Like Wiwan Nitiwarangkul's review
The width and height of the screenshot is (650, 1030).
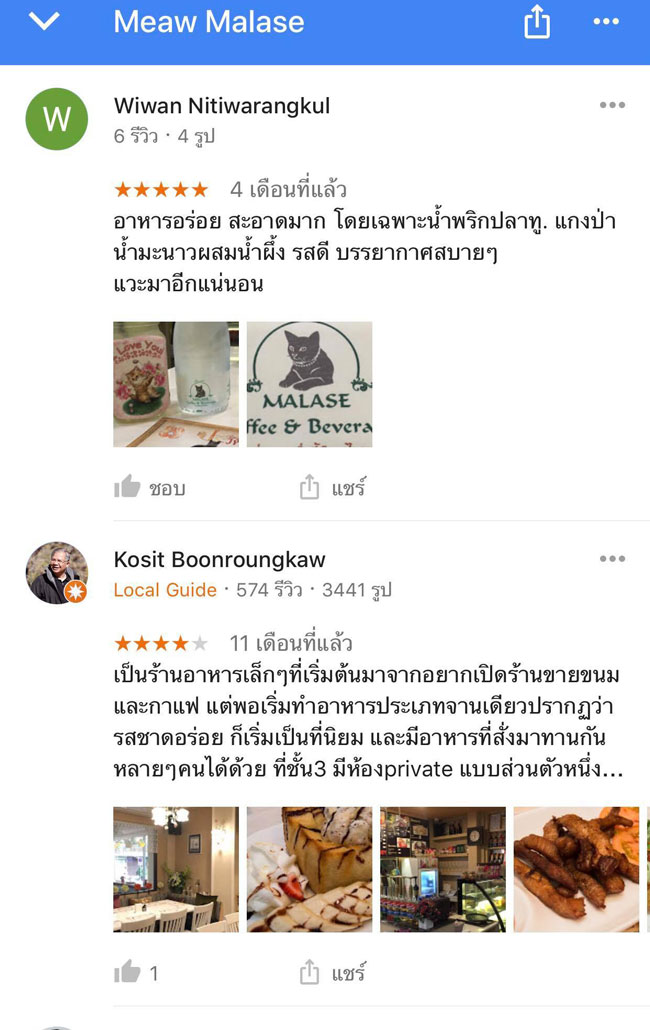click(149, 488)
